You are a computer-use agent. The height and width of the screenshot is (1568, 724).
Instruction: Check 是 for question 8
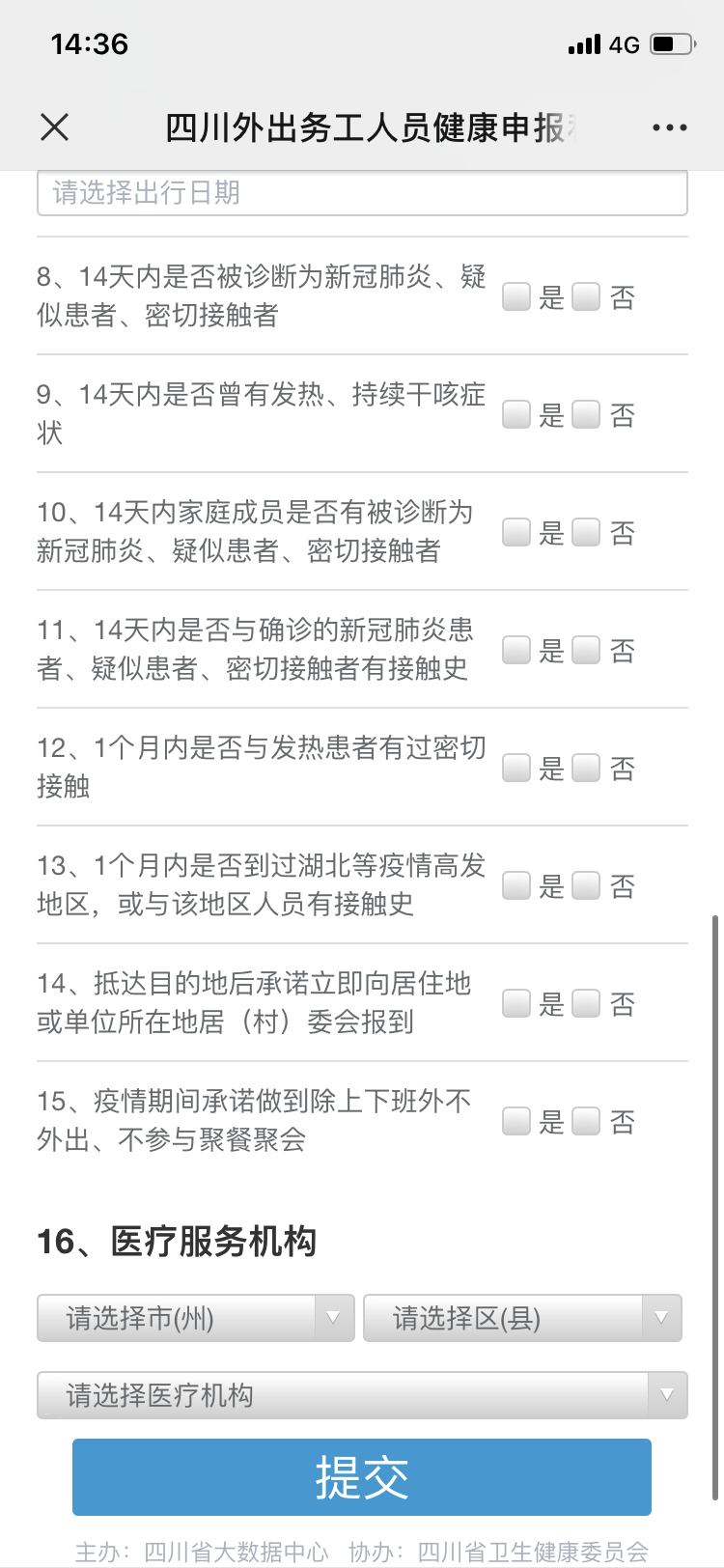[x=516, y=296]
